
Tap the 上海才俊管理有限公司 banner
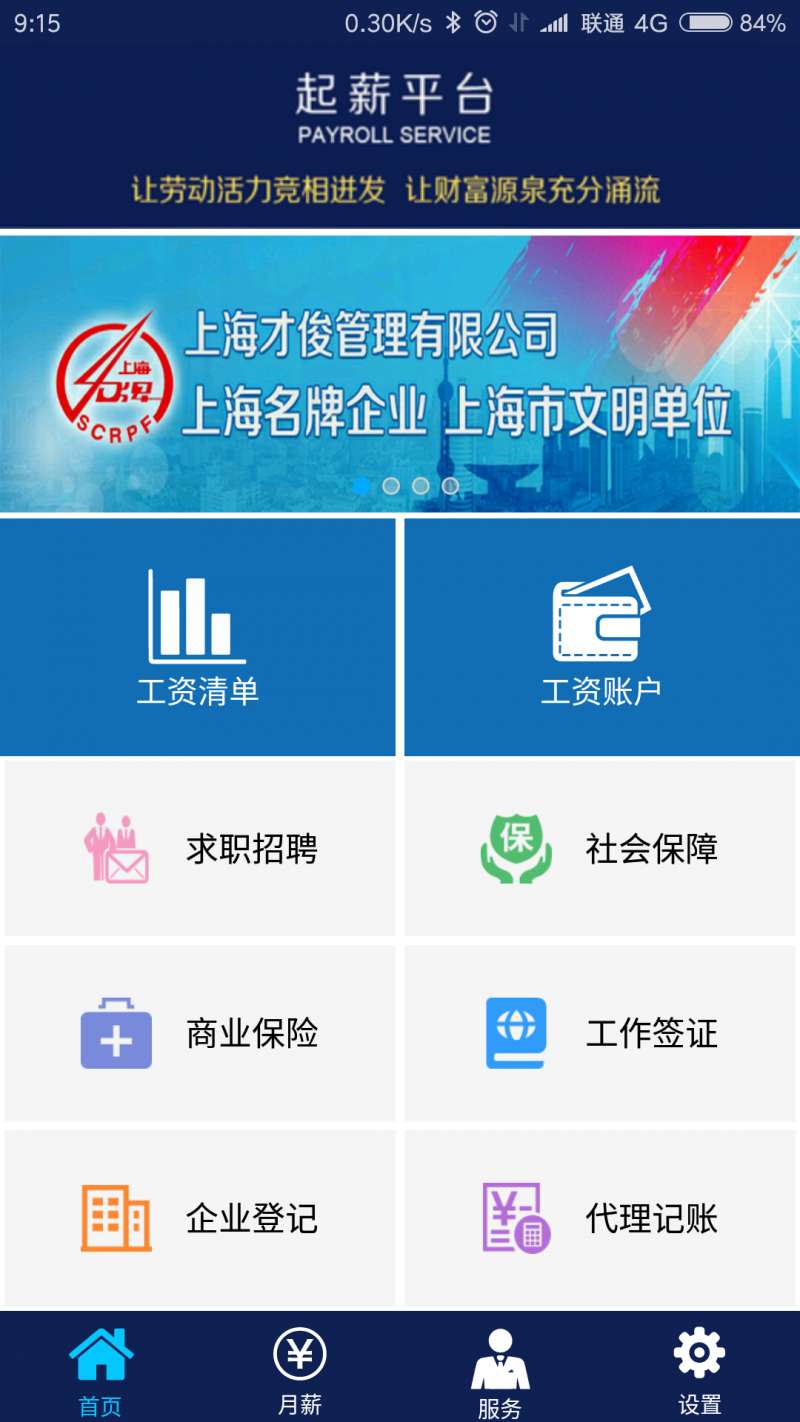[400, 375]
